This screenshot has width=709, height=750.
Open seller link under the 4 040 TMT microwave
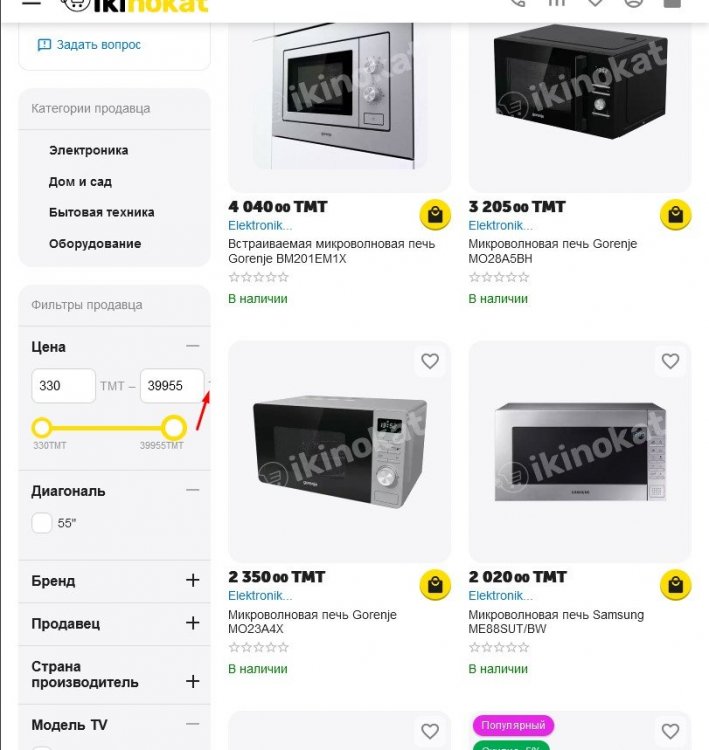[260, 226]
